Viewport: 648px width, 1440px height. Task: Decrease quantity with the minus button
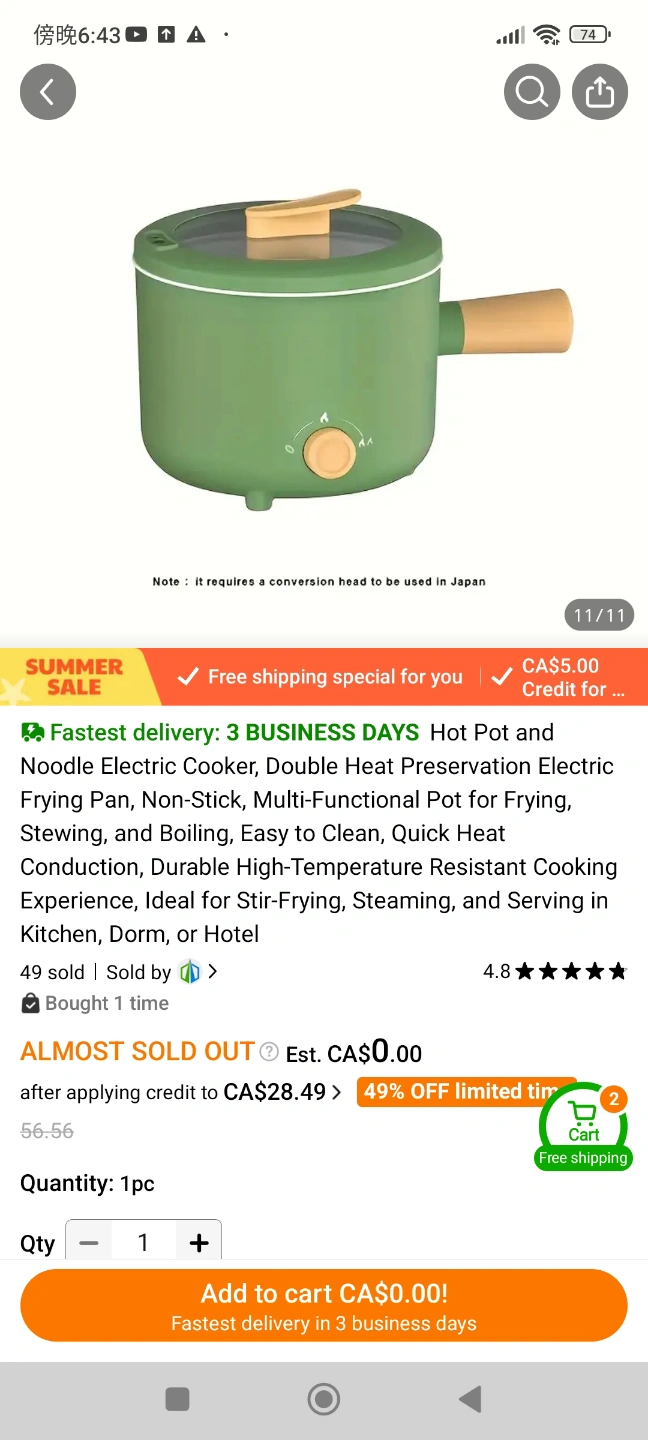90,1243
